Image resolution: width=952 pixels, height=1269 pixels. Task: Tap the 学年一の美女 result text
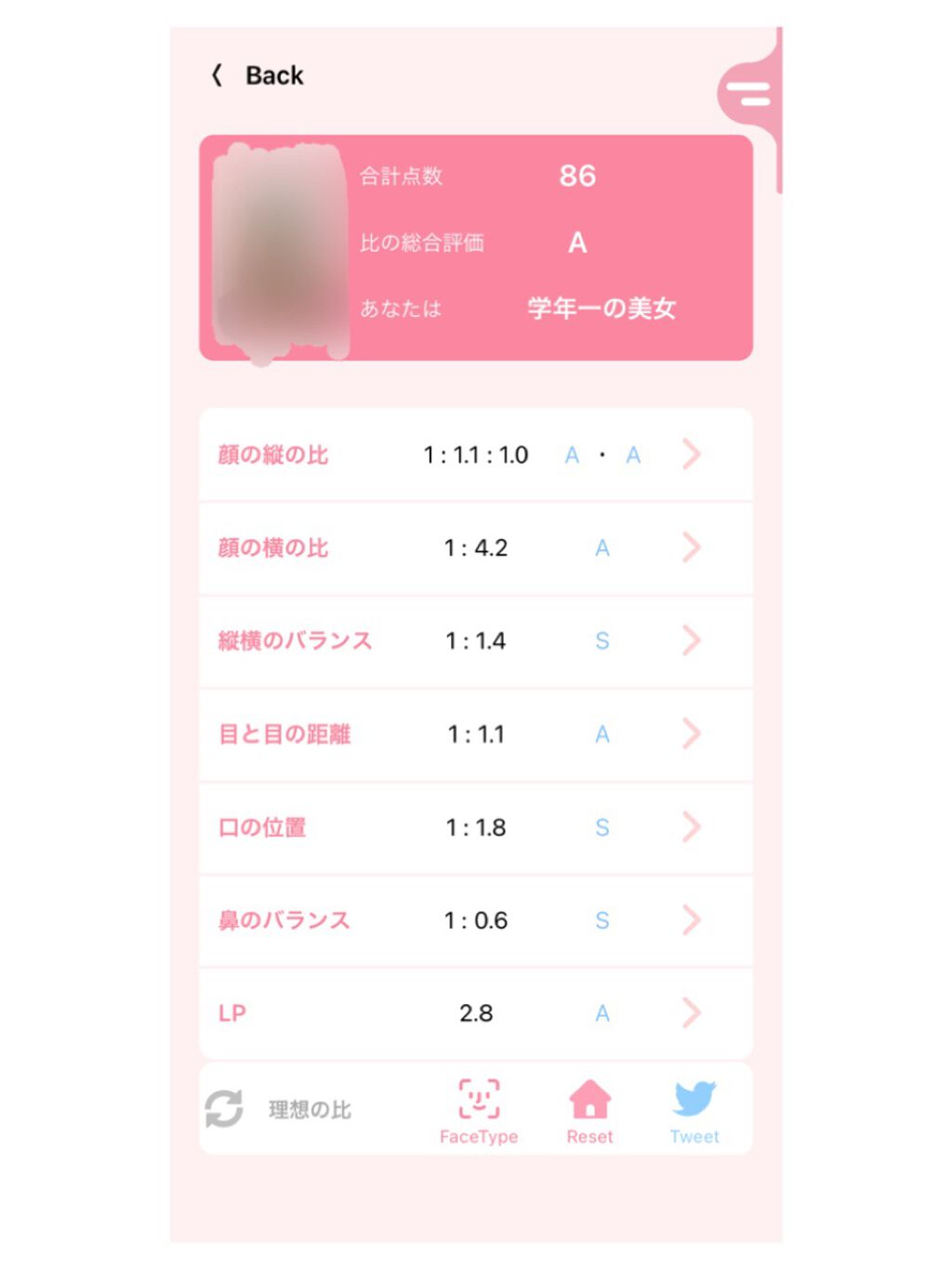(x=602, y=309)
